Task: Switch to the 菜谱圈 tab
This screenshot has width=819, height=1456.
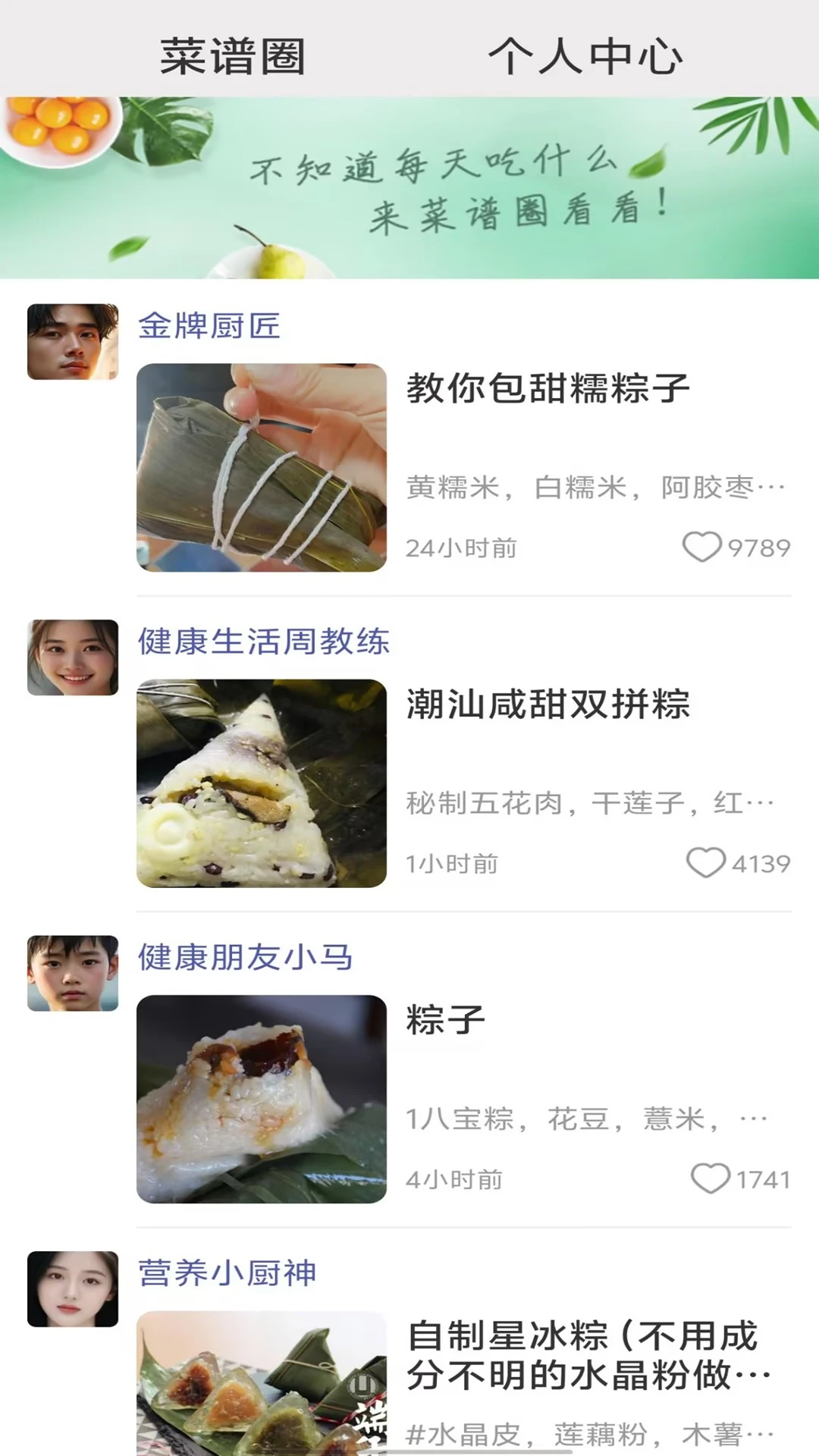Action: (x=232, y=56)
